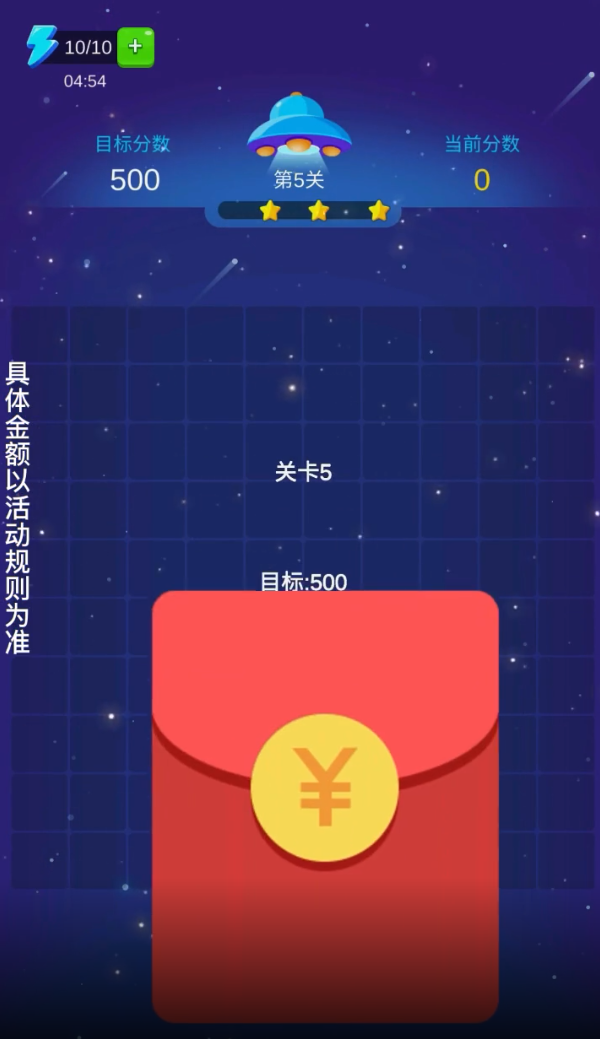Open the red envelope reward
Viewport: 600px width, 1039px height.
click(325, 788)
